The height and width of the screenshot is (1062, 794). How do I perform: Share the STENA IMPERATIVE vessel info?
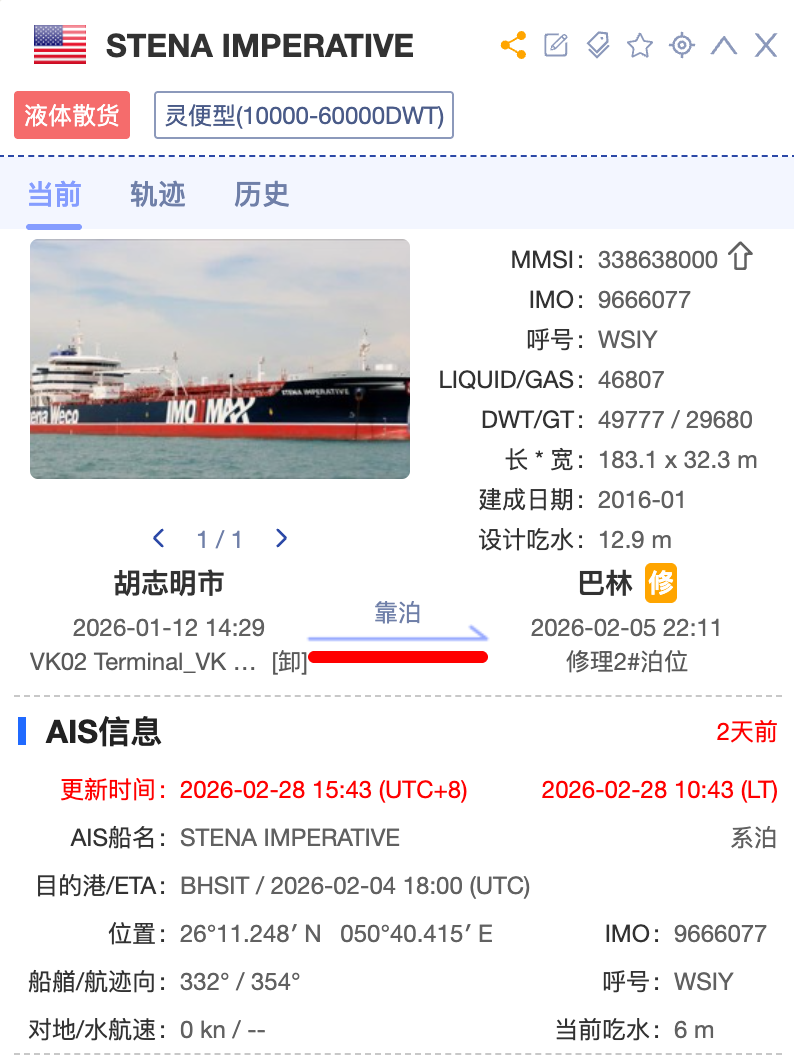[513, 45]
